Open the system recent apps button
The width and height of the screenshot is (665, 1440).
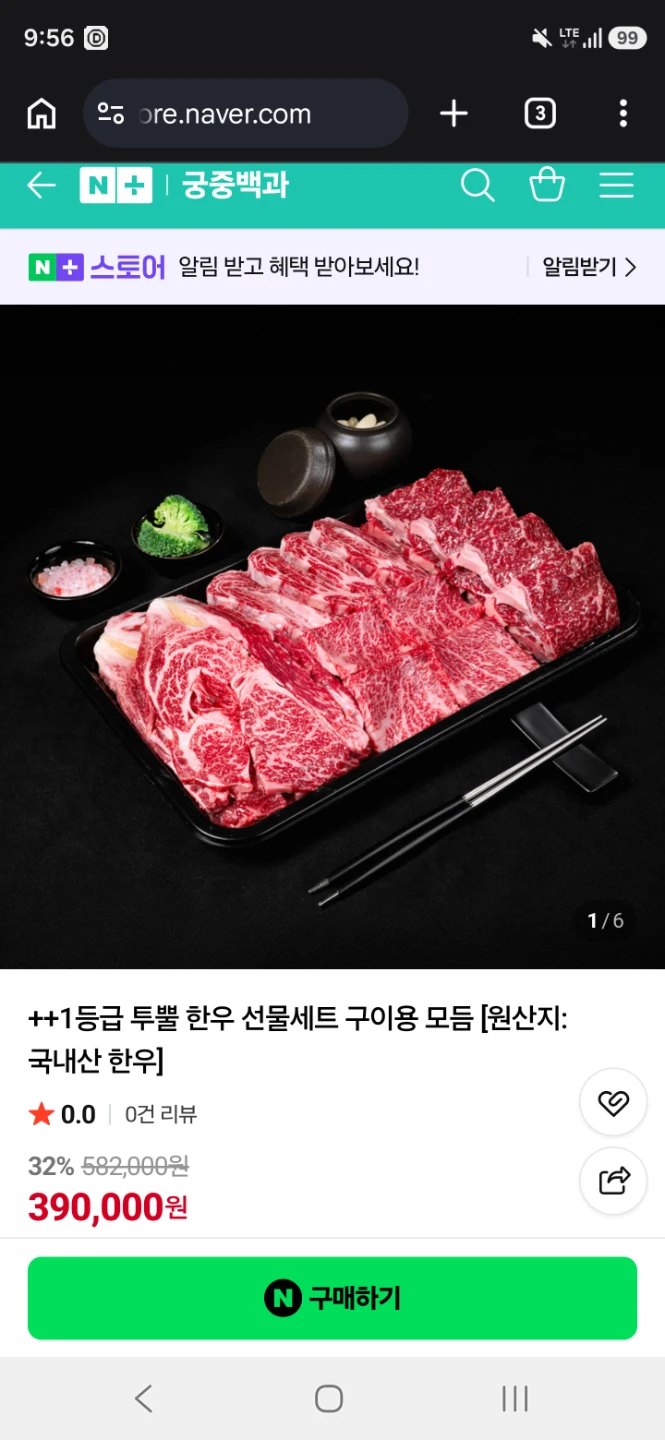(x=515, y=1398)
